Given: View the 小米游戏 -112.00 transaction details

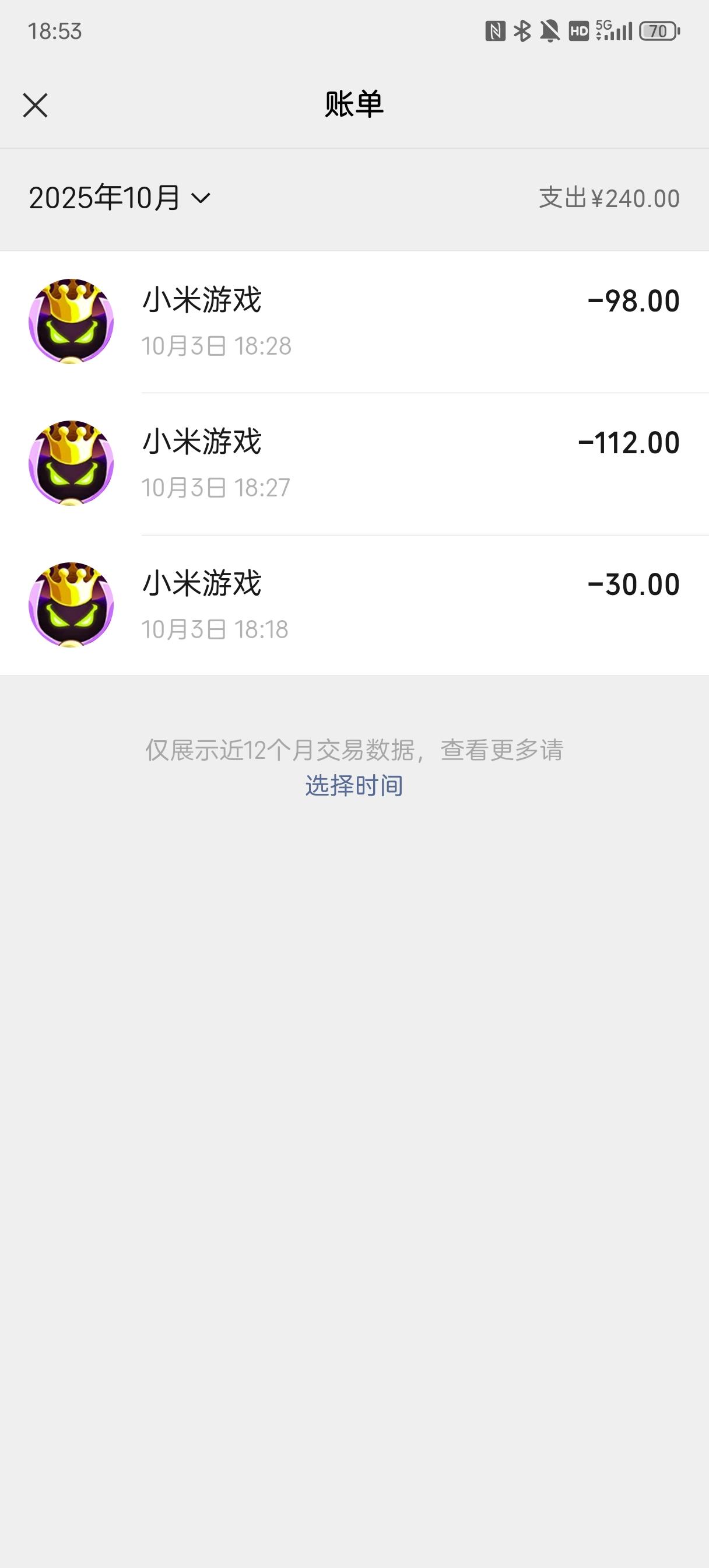Looking at the screenshot, I should [354, 463].
